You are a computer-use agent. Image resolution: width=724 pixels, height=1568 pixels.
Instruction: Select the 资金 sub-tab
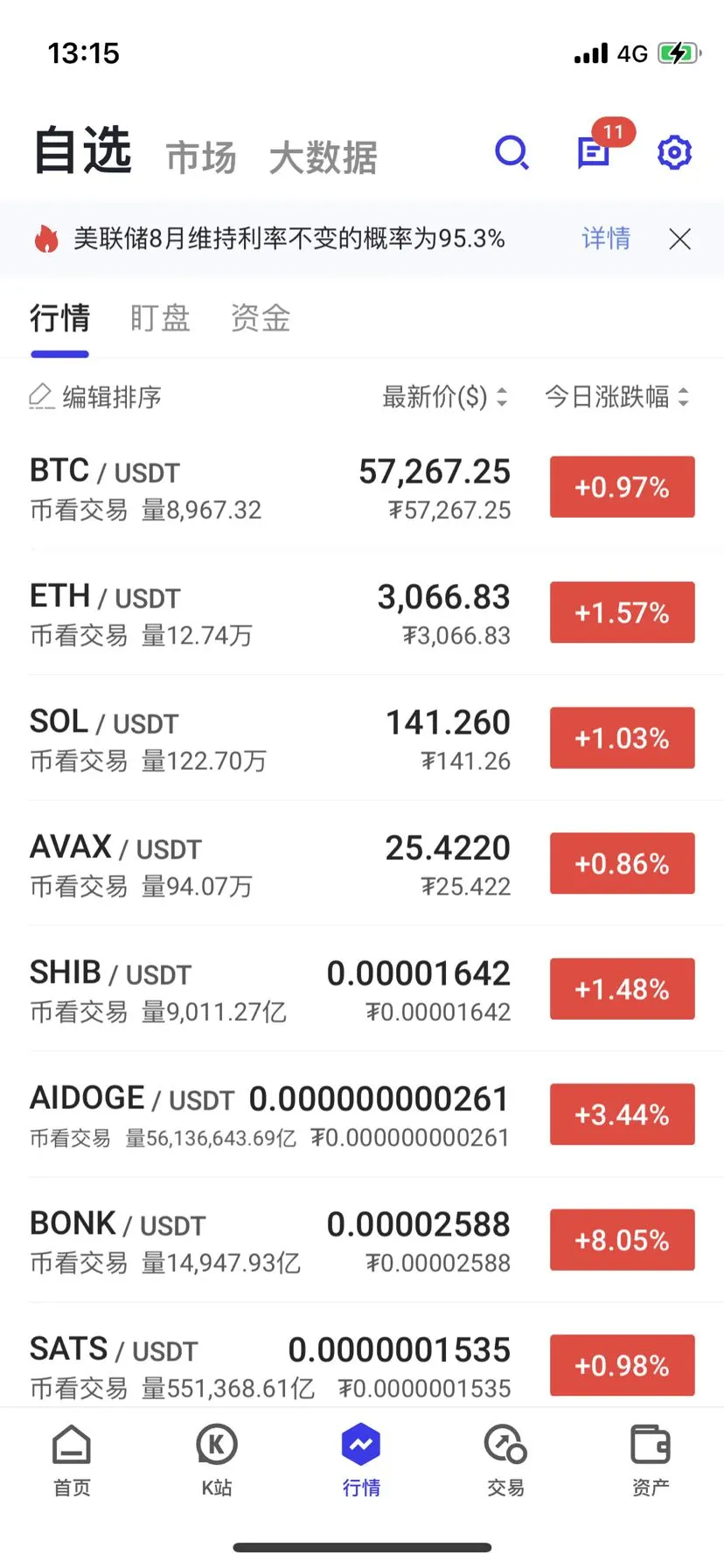click(261, 318)
